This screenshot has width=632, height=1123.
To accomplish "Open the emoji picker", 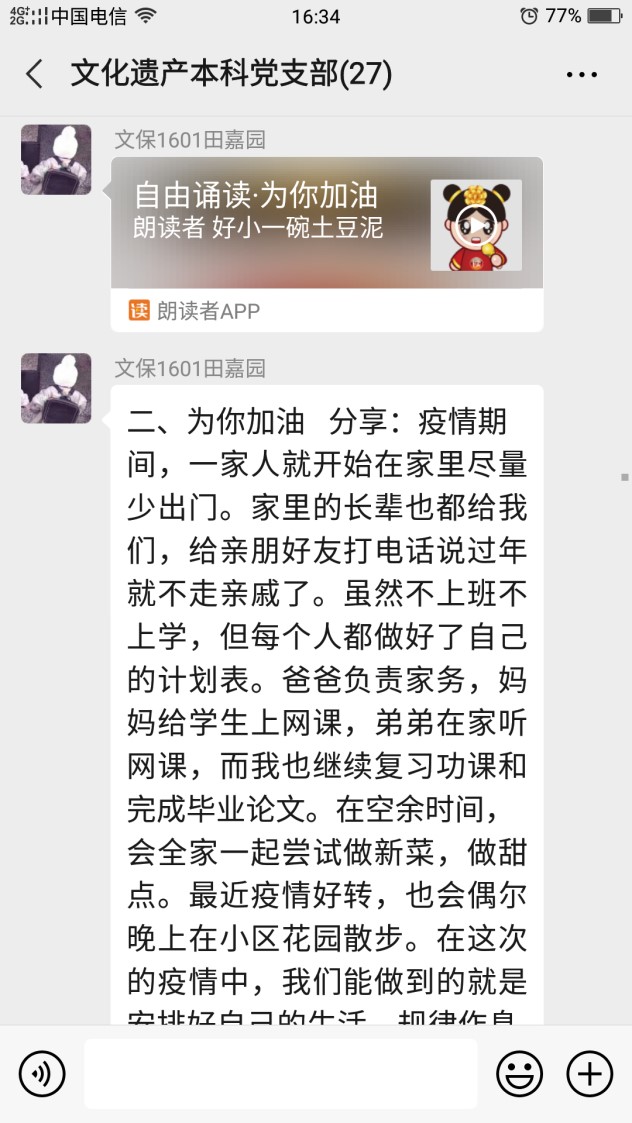I will coord(520,1074).
